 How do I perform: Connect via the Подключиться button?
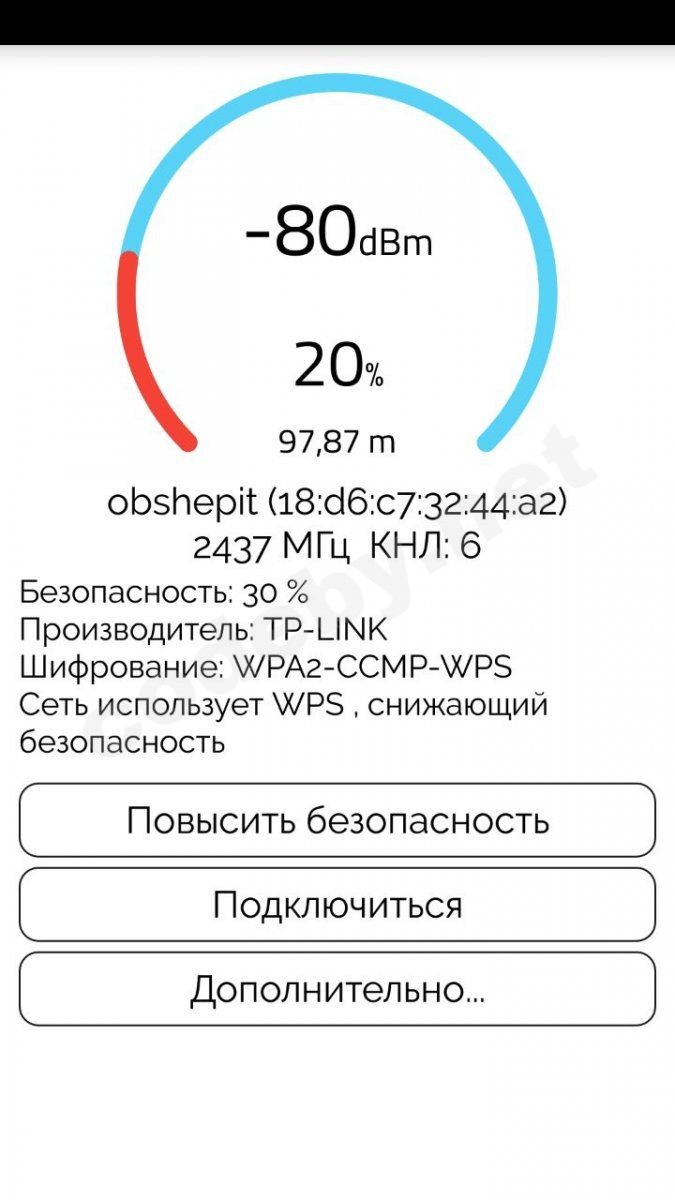[337, 905]
